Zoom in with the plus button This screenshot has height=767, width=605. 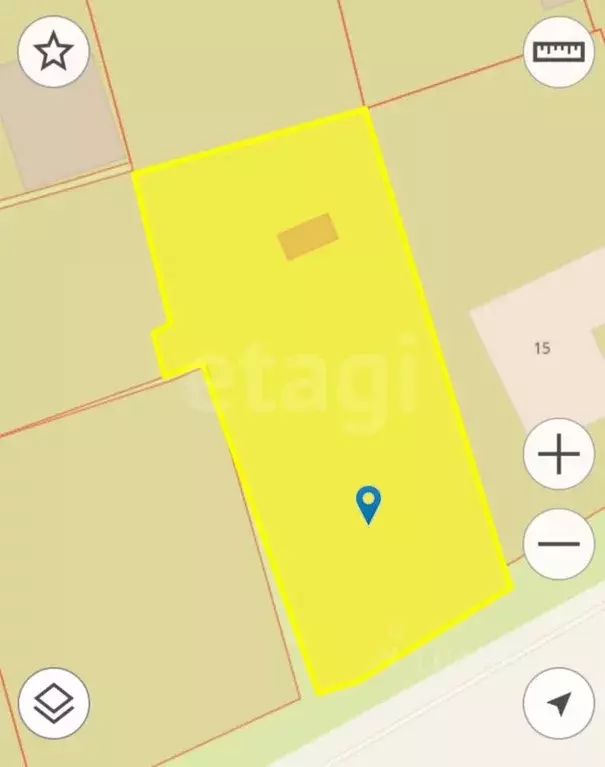point(559,455)
